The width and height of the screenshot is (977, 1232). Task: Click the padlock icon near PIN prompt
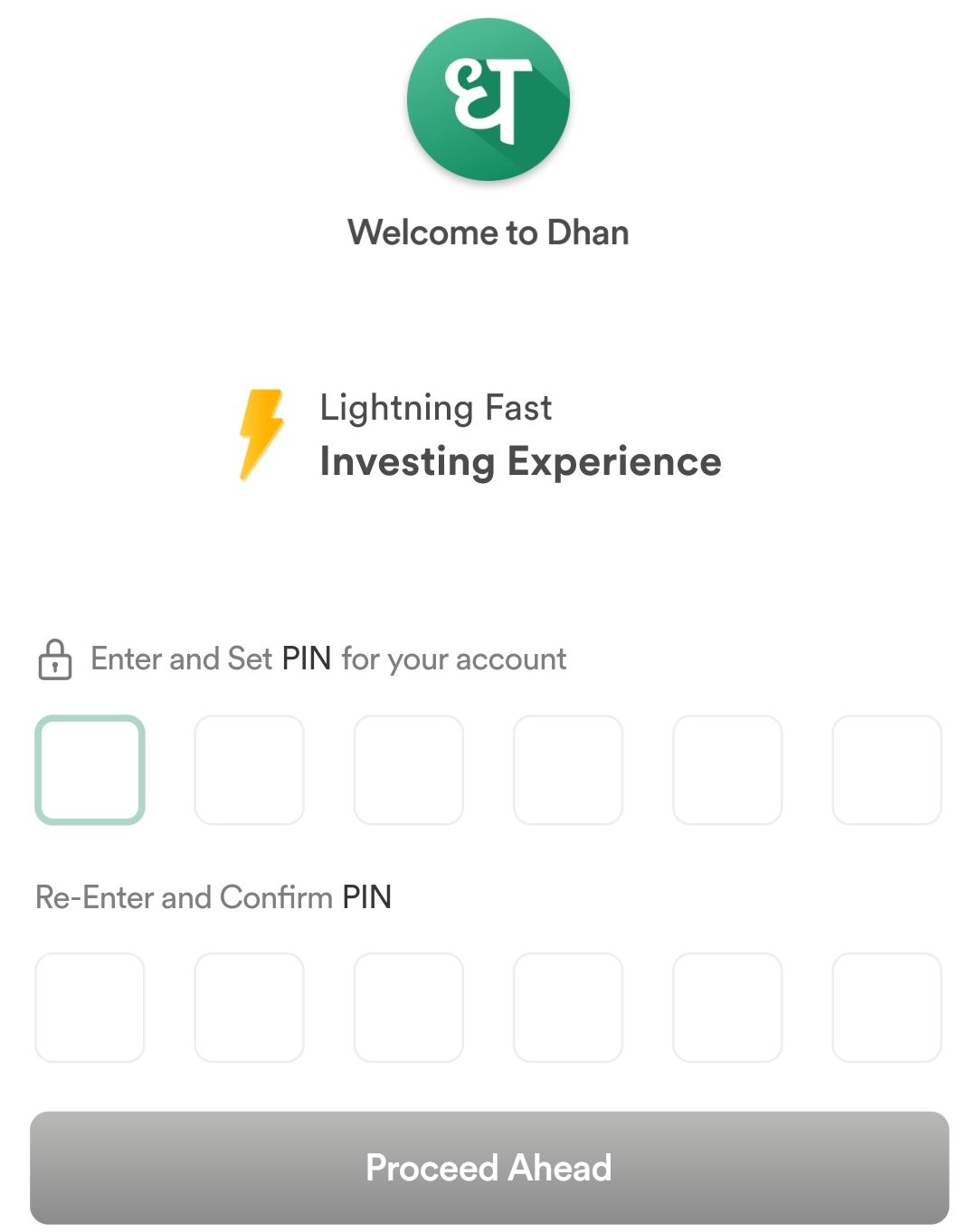click(x=54, y=659)
